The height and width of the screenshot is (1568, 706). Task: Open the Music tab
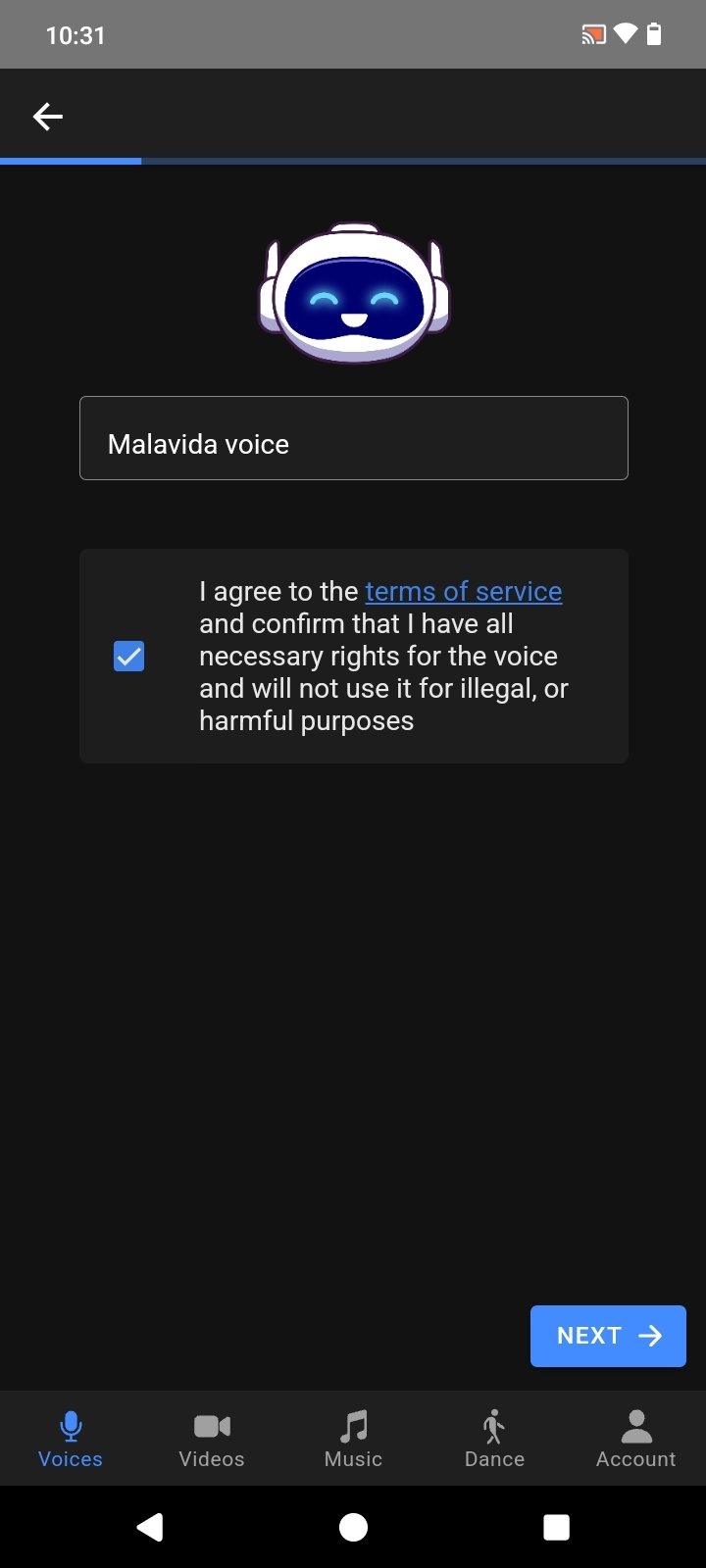click(x=353, y=1439)
